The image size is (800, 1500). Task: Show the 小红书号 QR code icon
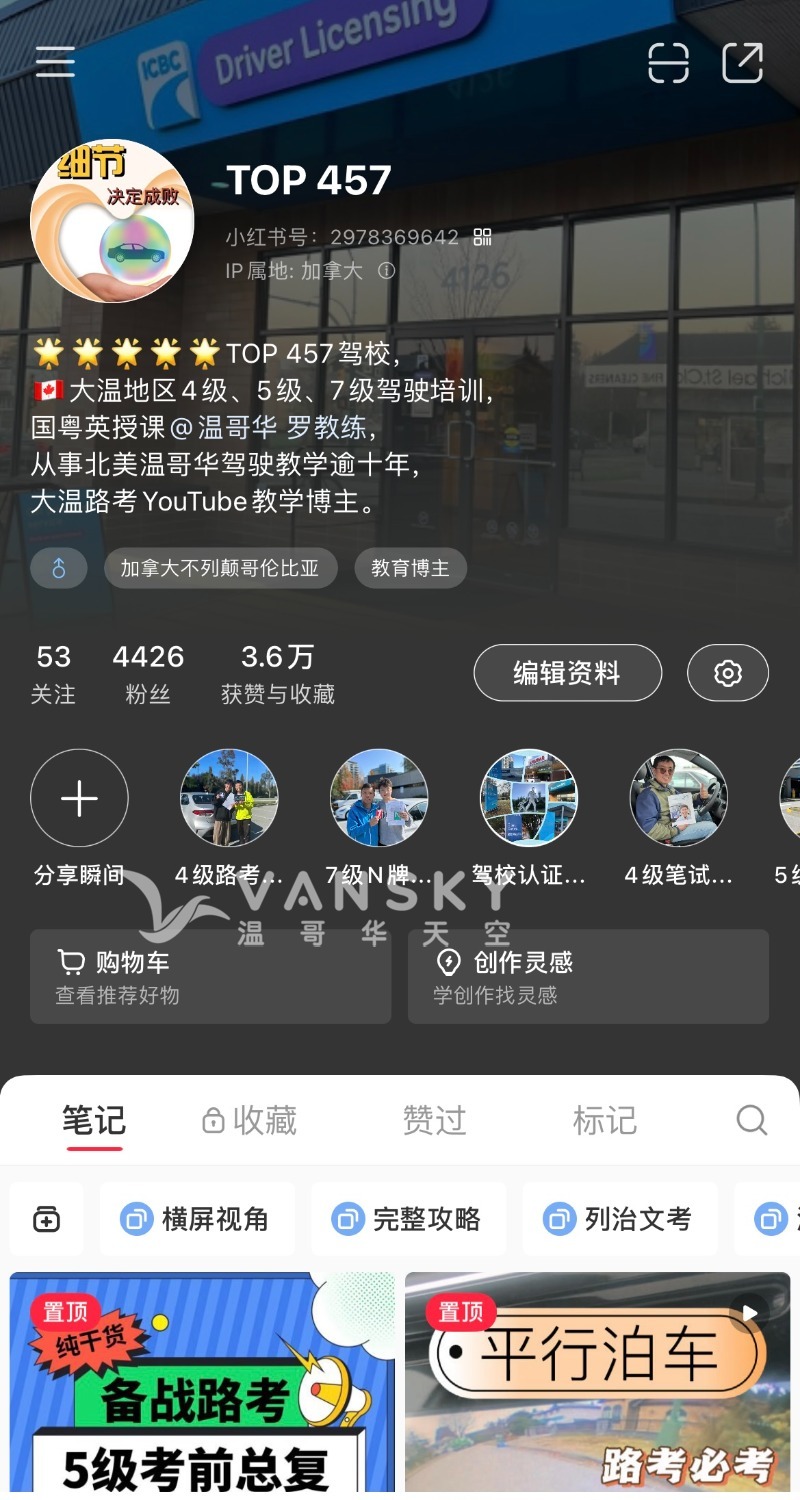[x=483, y=237]
